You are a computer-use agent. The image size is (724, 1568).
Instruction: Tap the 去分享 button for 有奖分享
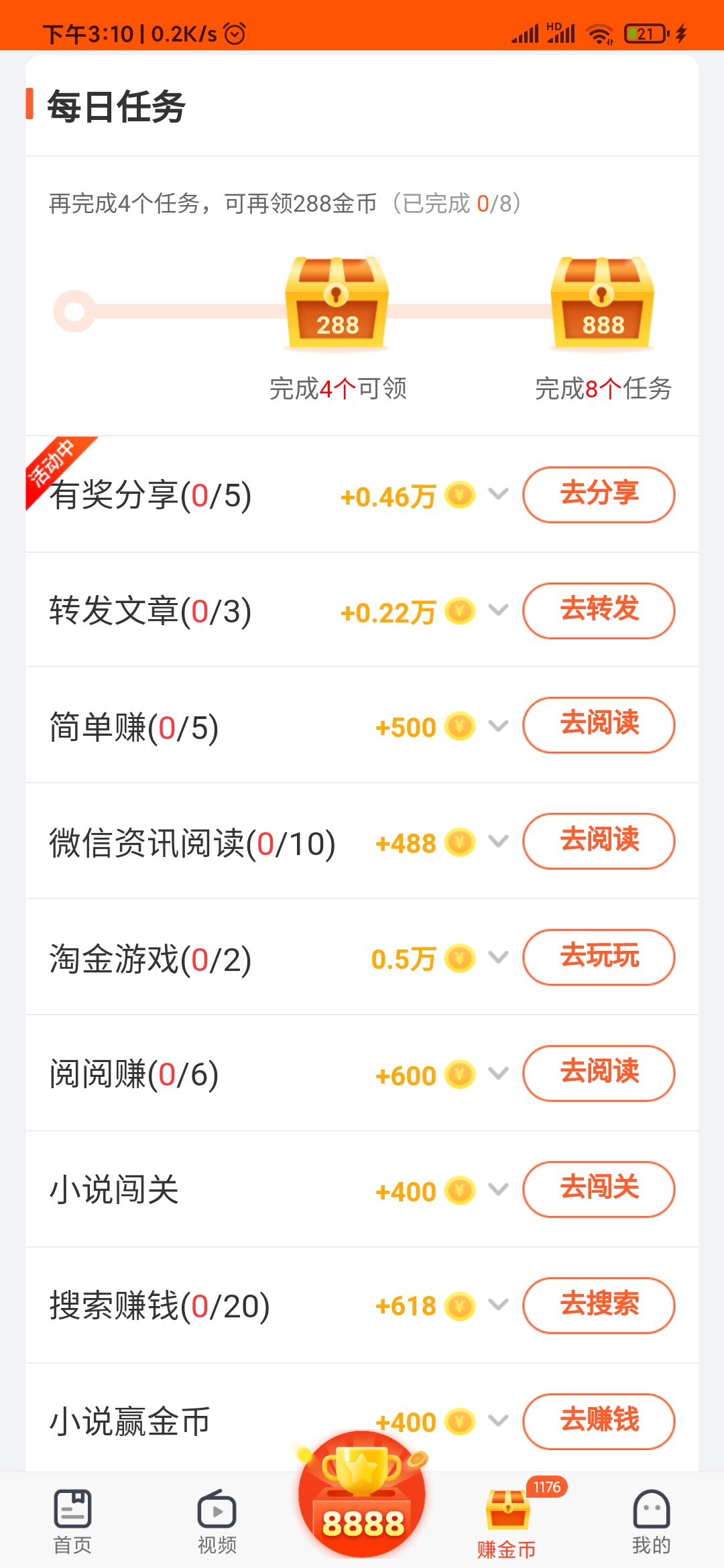(x=598, y=495)
